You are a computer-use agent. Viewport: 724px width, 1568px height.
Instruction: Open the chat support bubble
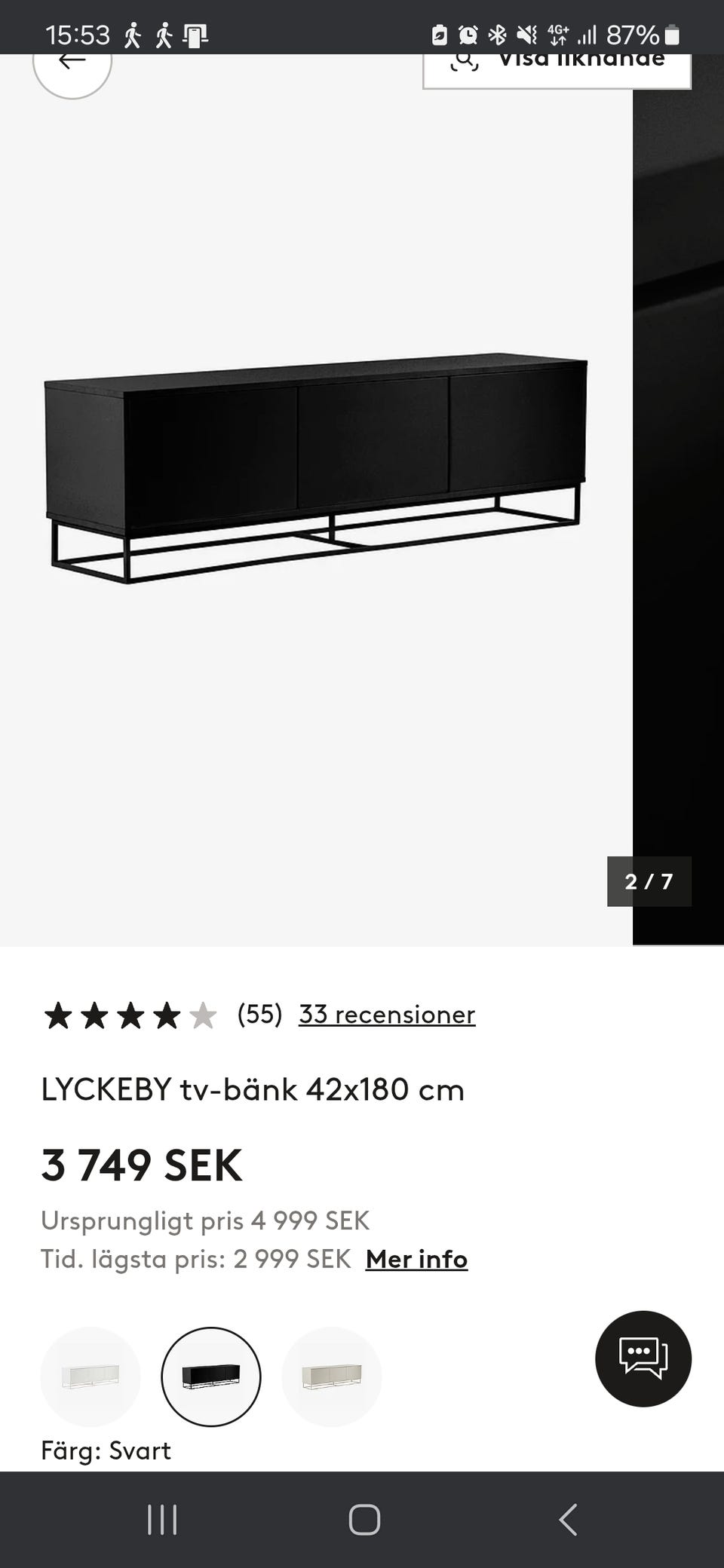(643, 1358)
